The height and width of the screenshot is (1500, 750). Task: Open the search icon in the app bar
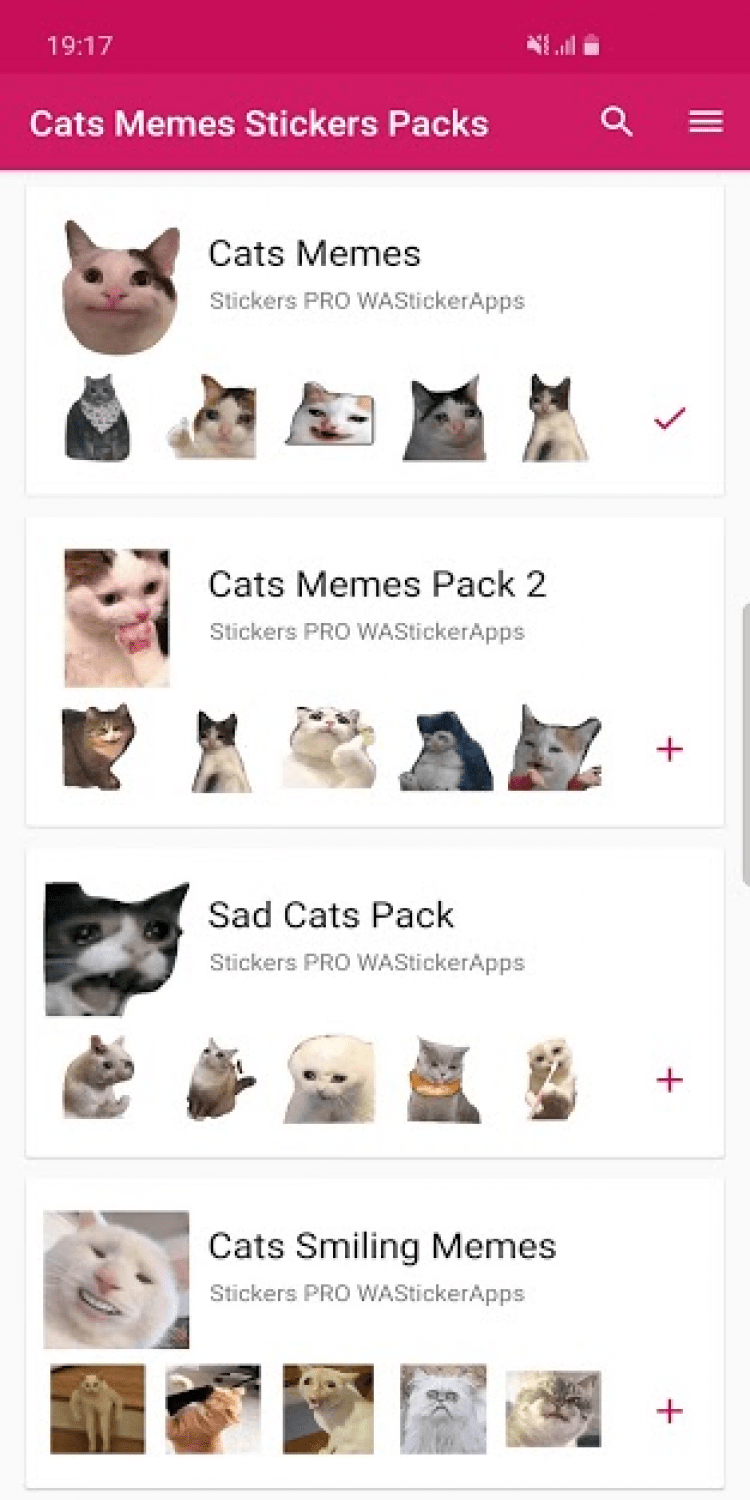click(617, 123)
